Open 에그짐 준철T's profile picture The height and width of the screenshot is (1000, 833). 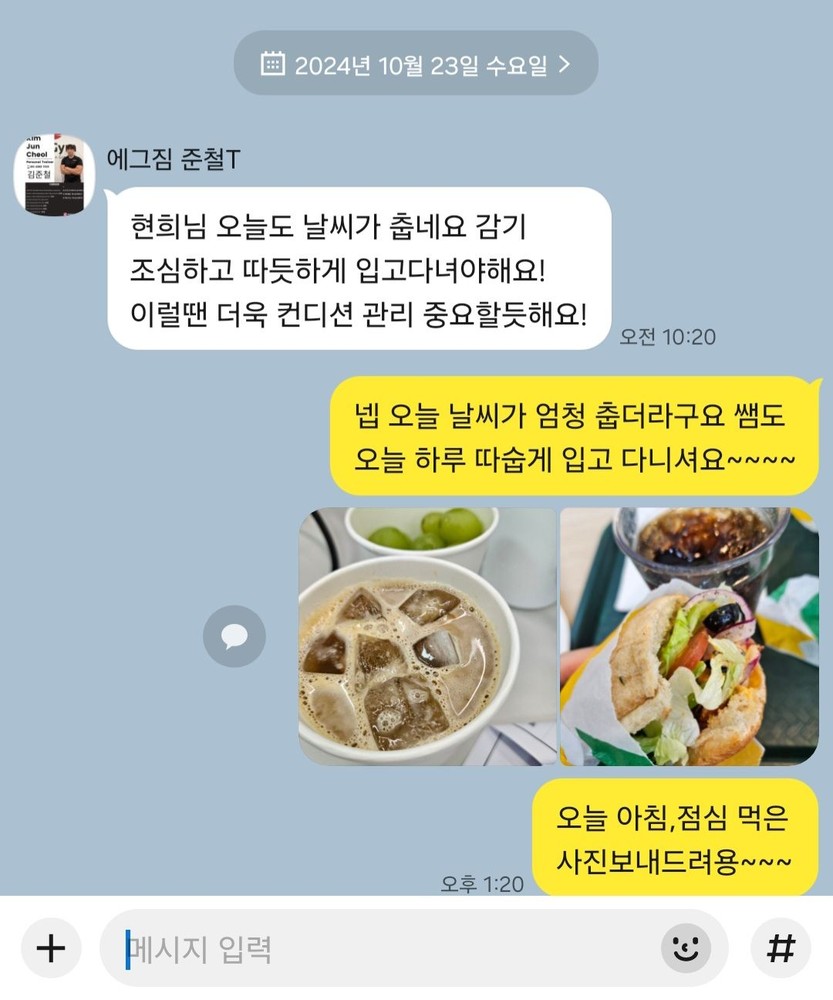[54, 175]
